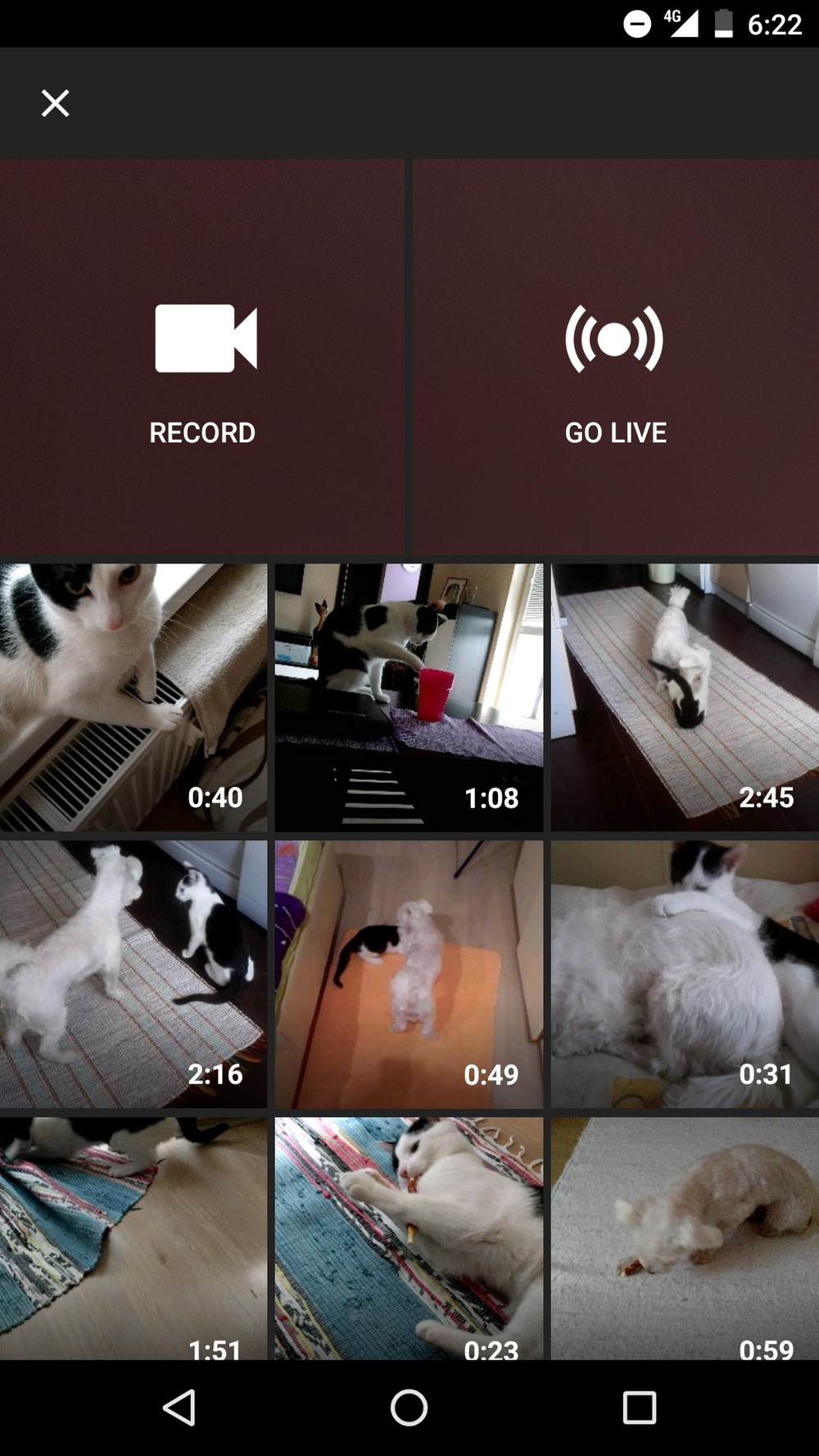Open the 1:08 video thumbnail
The height and width of the screenshot is (1456, 819).
click(409, 697)
